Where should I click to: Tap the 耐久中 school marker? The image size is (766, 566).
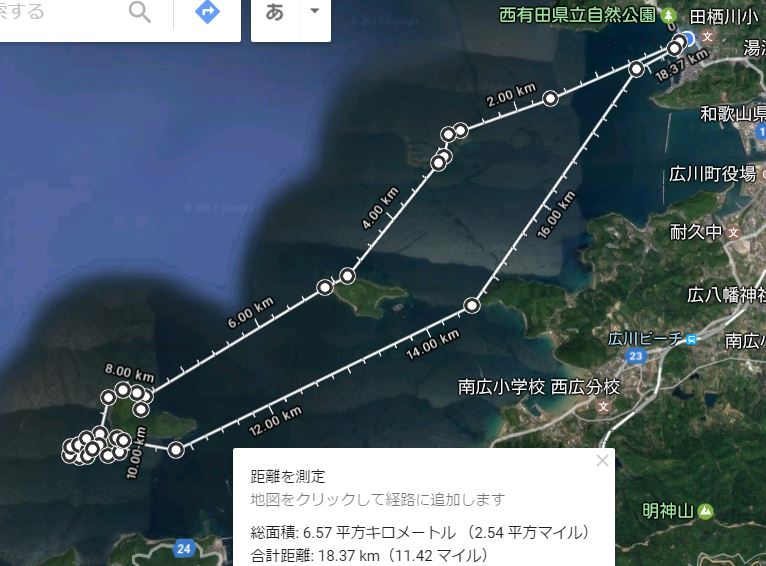point(733,232)
